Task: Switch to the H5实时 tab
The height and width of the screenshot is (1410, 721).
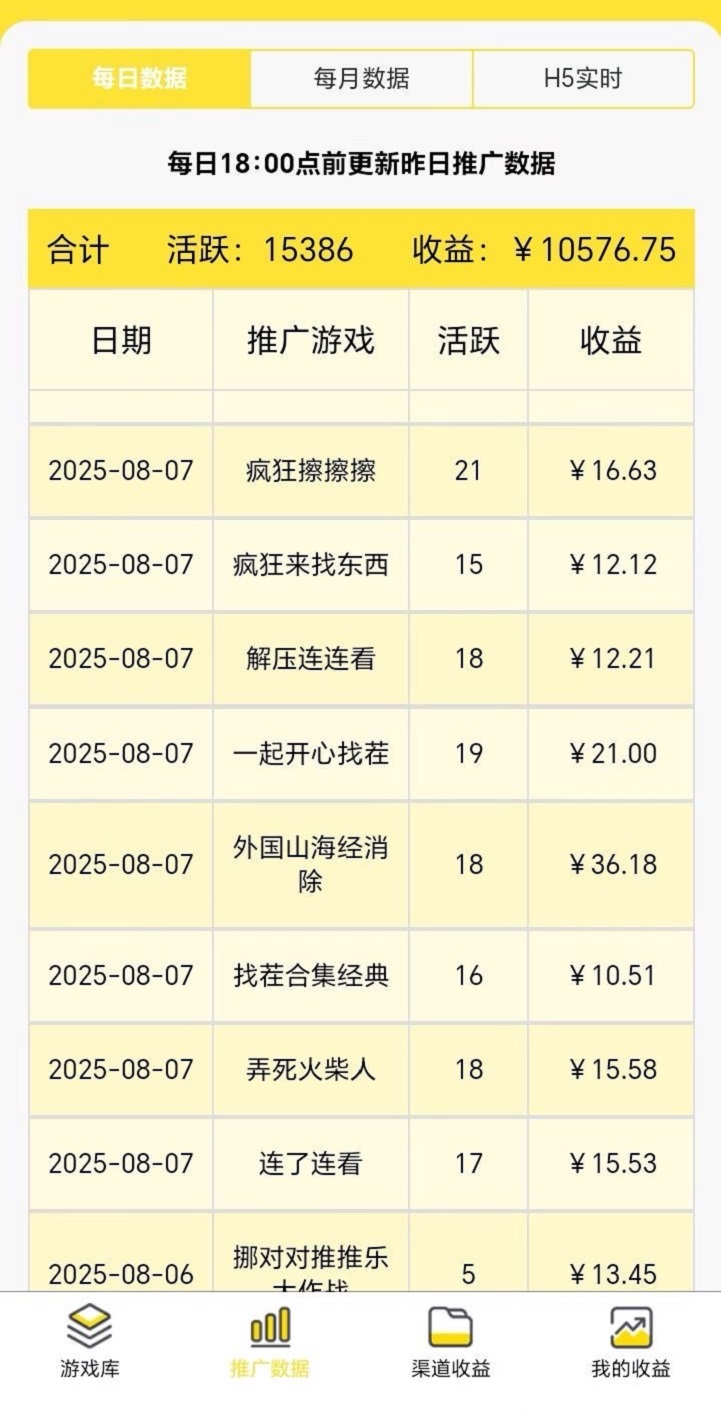Action: coord(583,76)
